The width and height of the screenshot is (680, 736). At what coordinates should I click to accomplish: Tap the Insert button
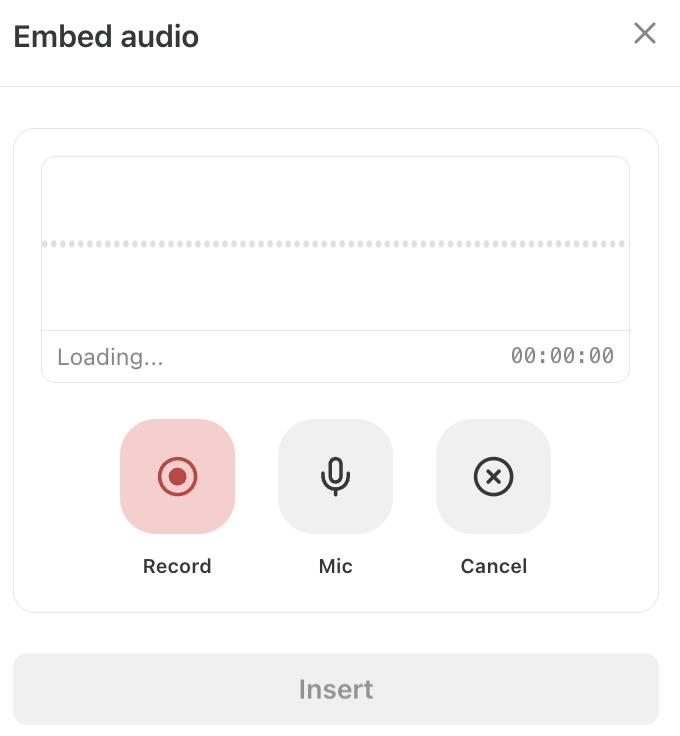point(336,689)
